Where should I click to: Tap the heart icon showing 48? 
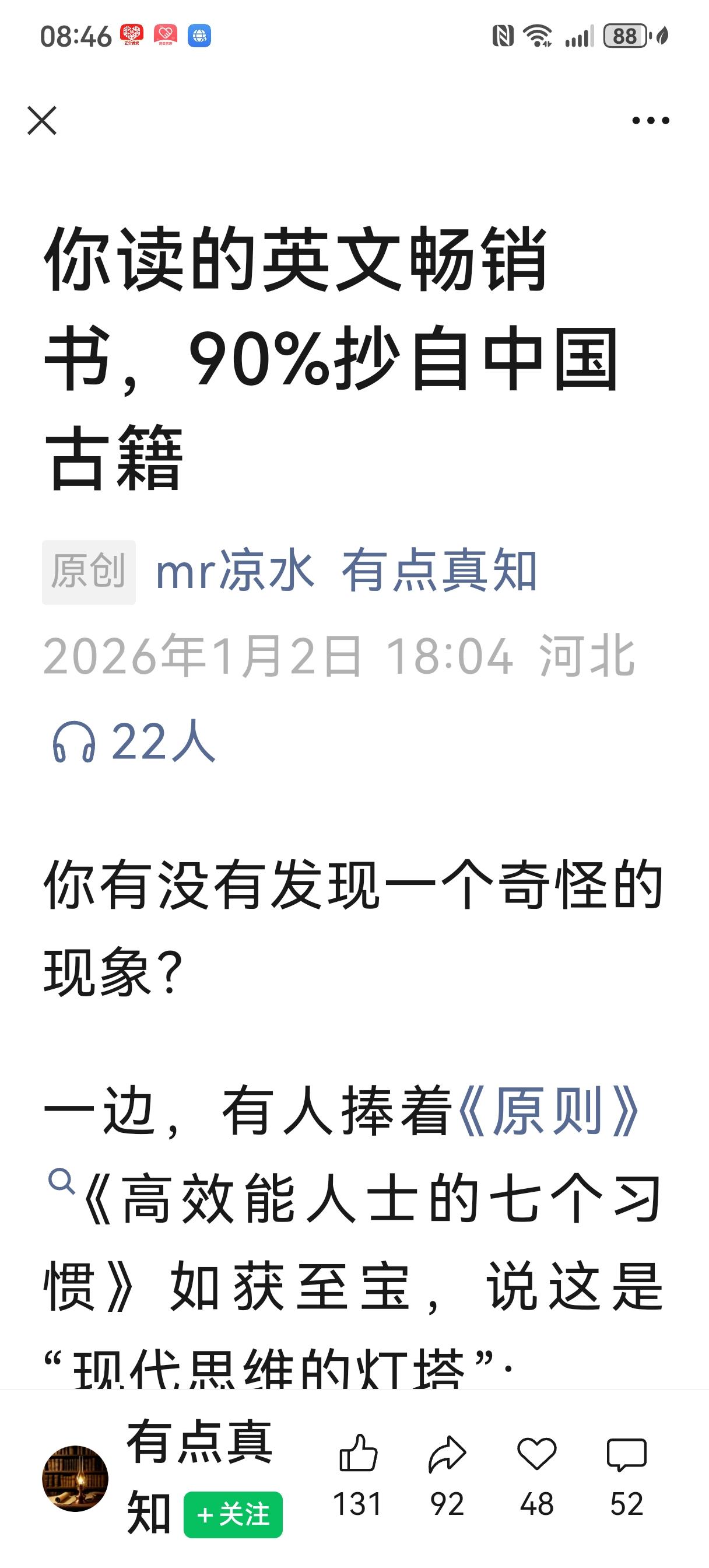pos(536,1461)
